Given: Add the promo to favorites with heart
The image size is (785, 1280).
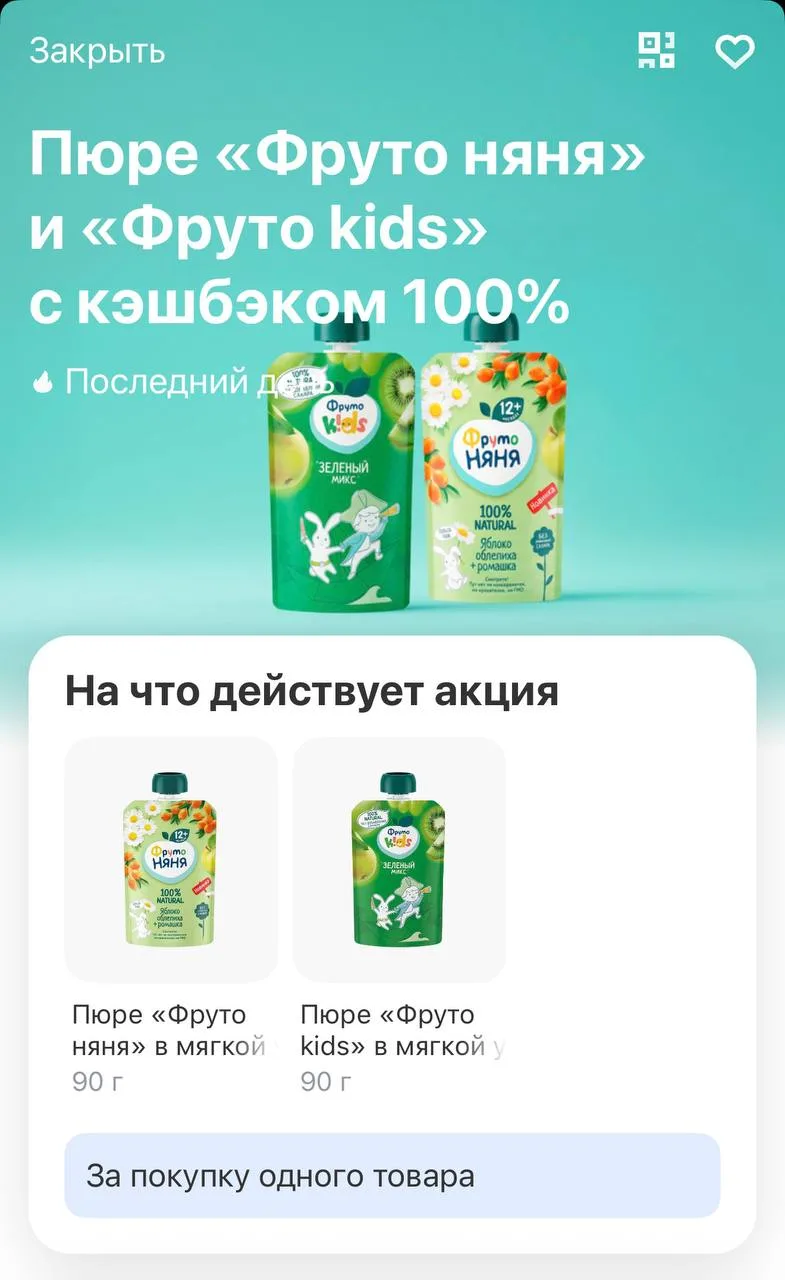Looking at the screenshot, I should (x=735, y=52).
